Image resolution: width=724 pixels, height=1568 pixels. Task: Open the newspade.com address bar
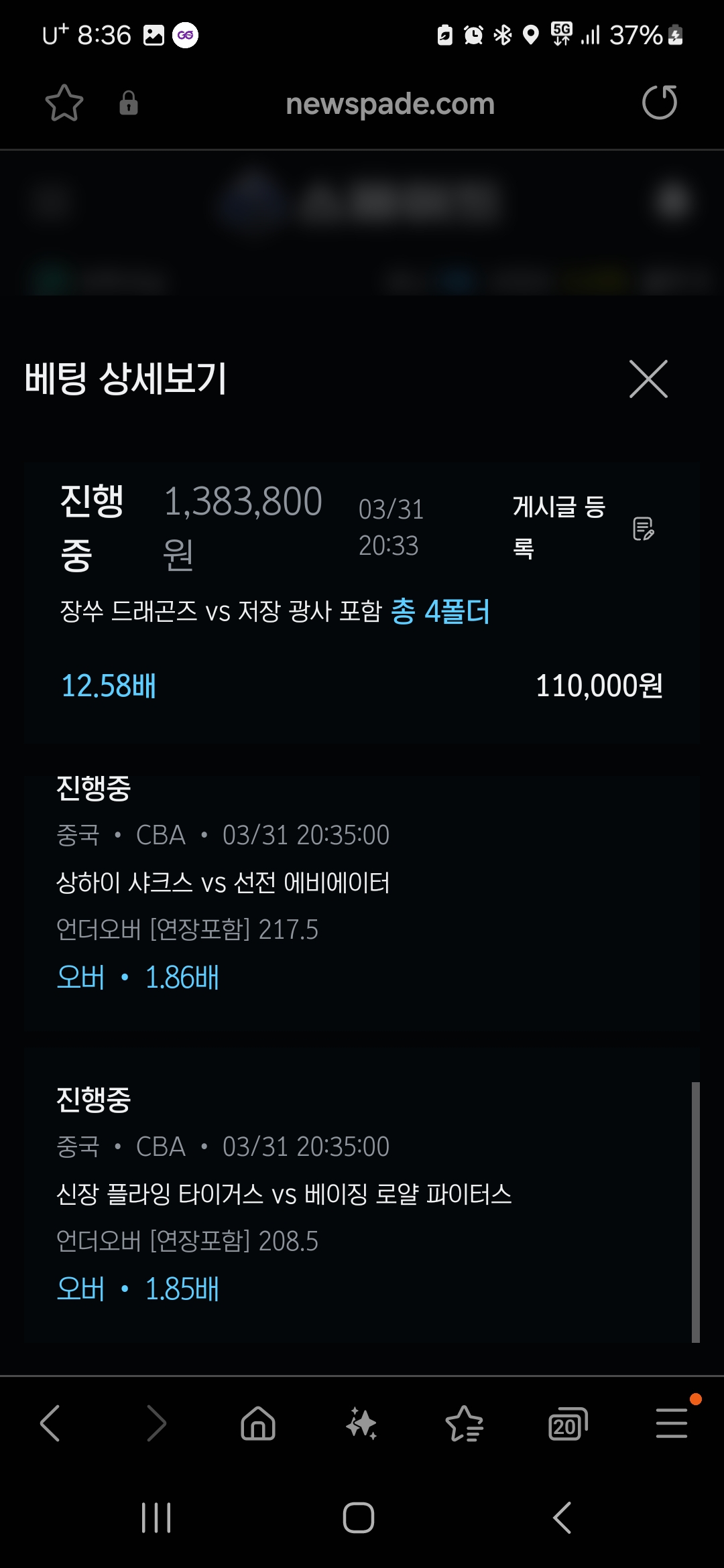coord(390,104)
